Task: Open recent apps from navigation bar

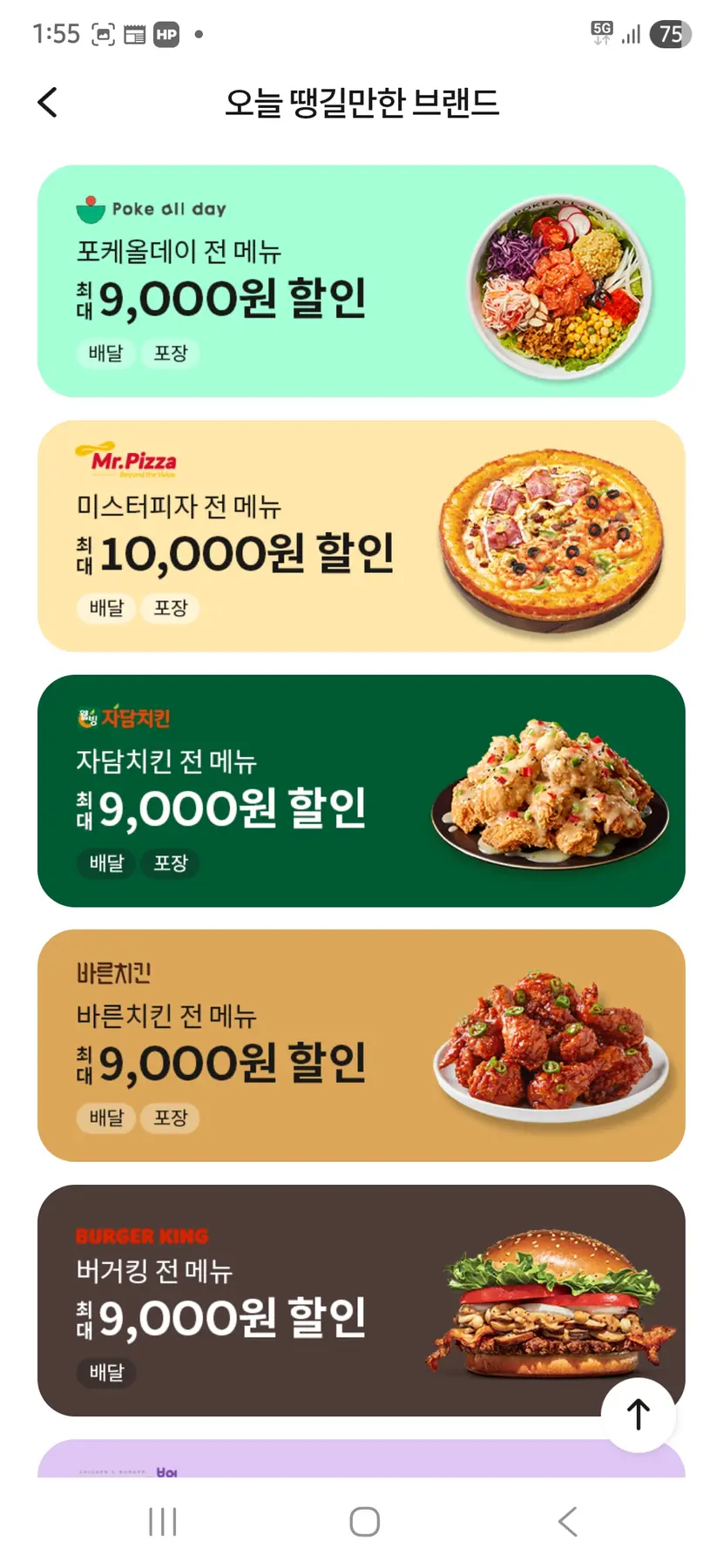Action: (163, 1522)
